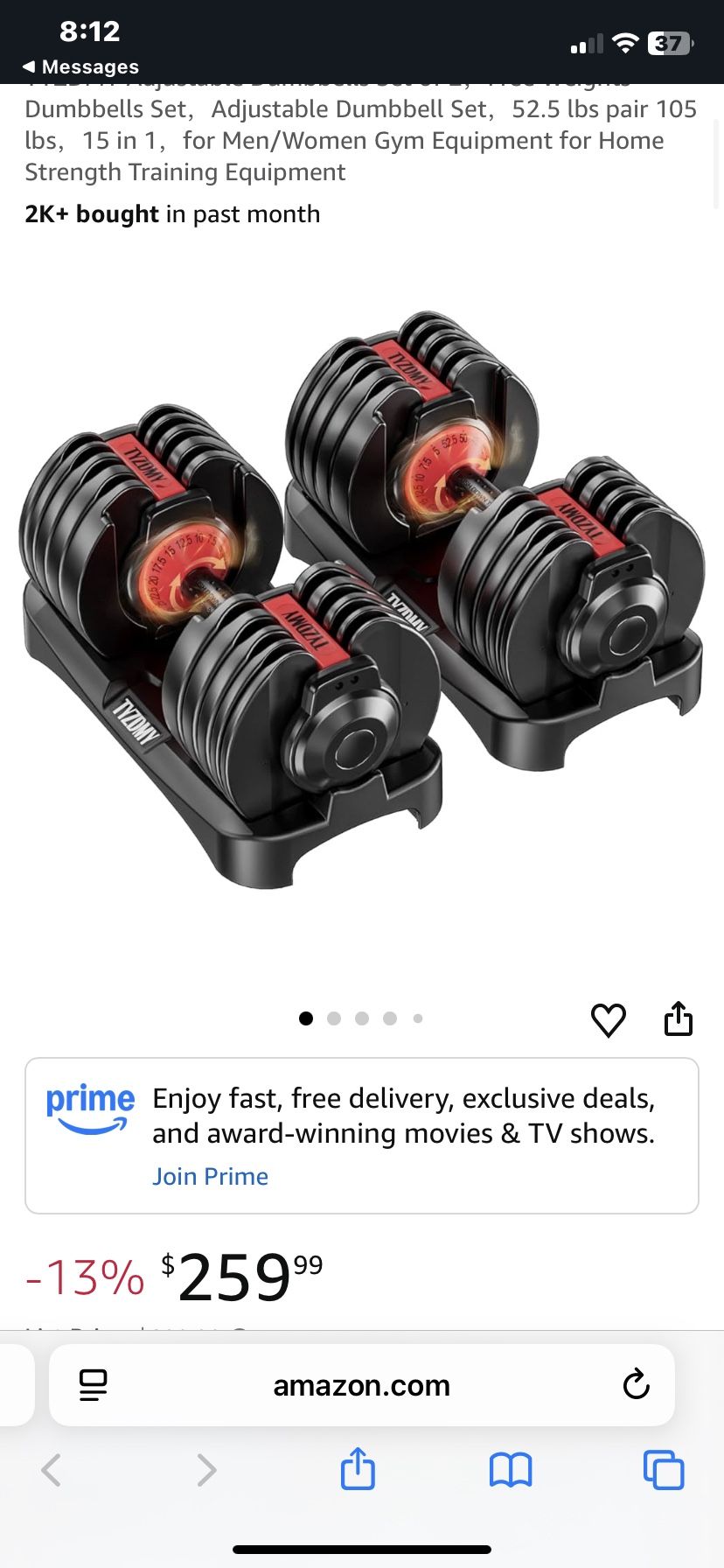This screenshot has width=724, height=1568.
Task: Open Safari share sheet from toolbar
Action: coord(358,1469)
